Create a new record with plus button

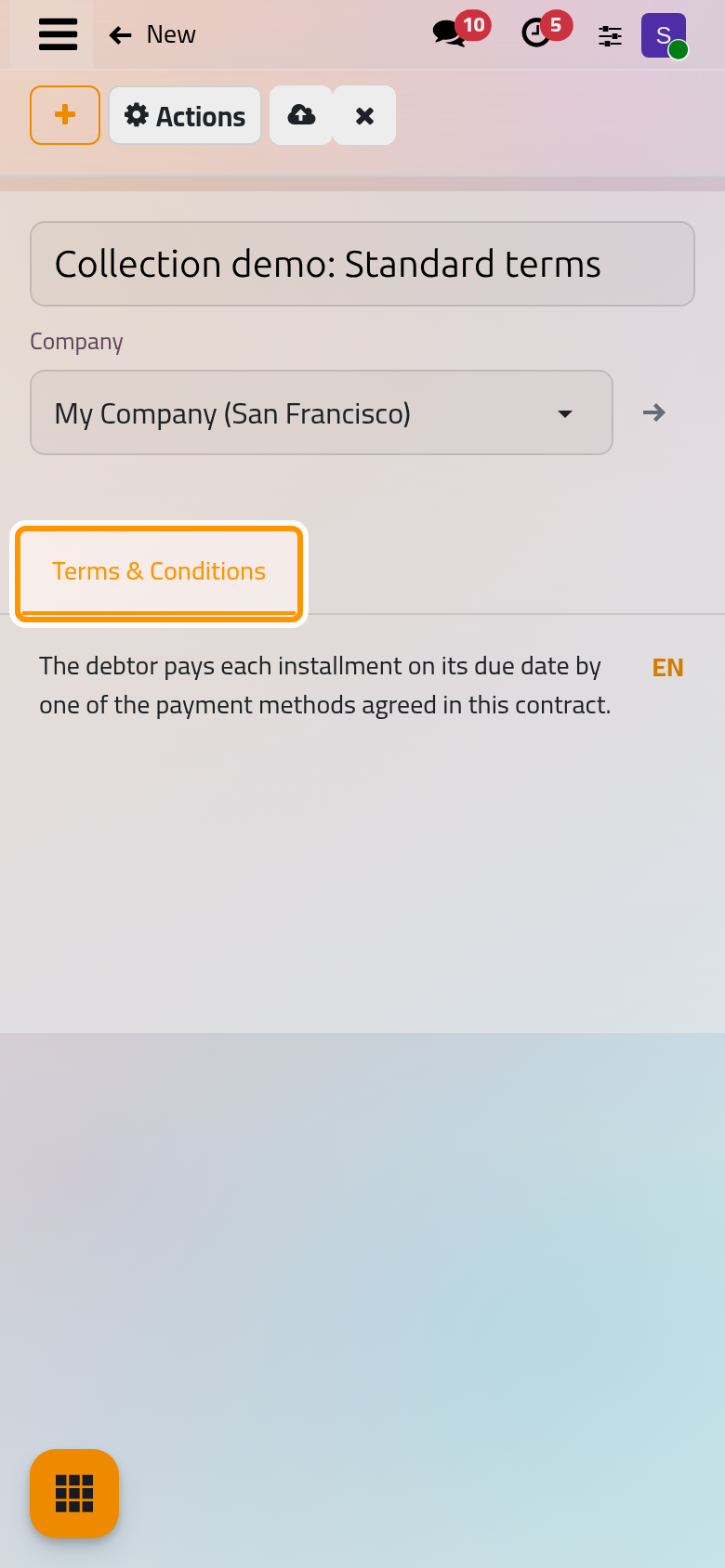tap(65, 115)
